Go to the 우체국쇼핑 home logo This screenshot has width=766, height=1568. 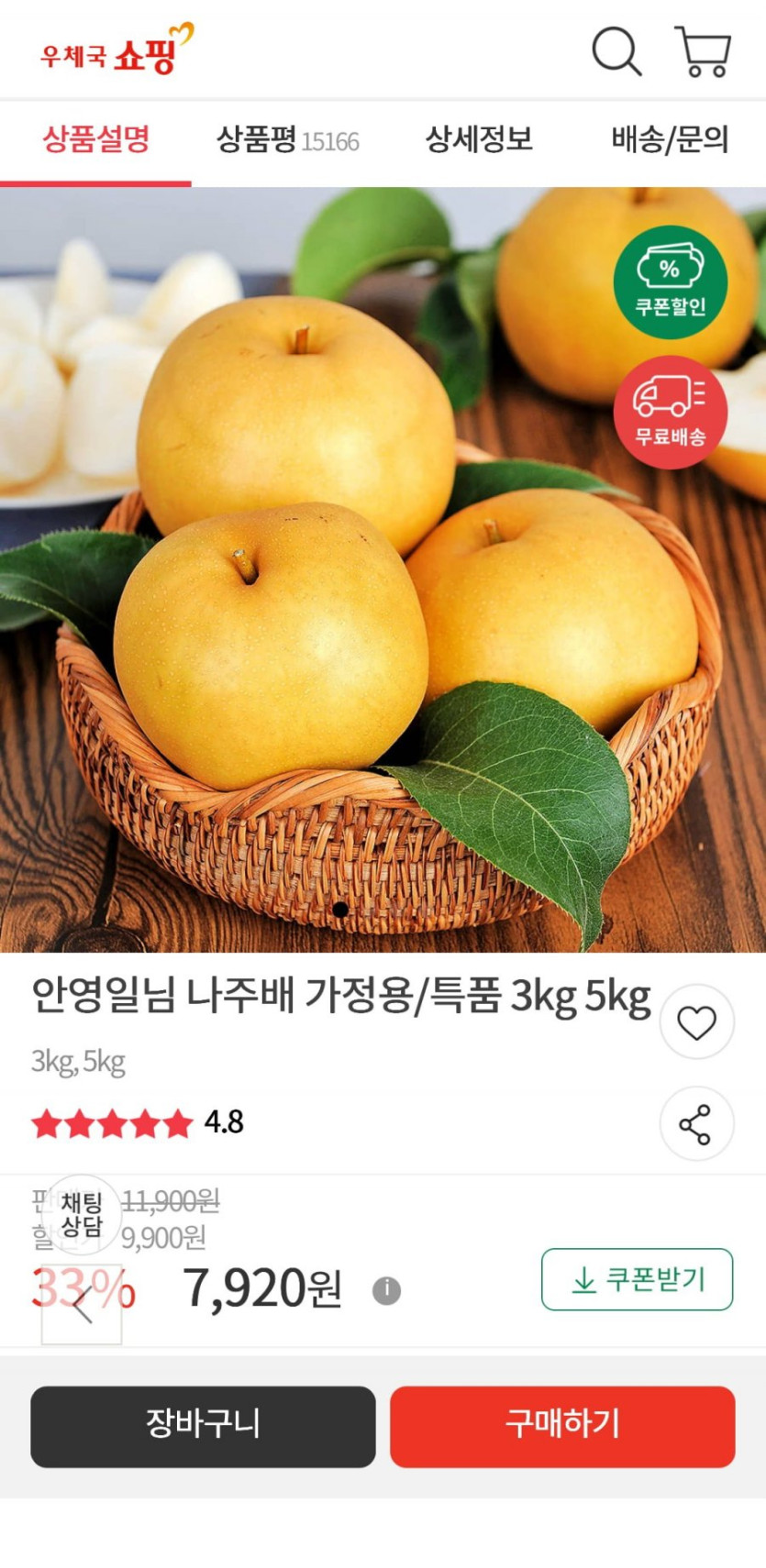117,50
